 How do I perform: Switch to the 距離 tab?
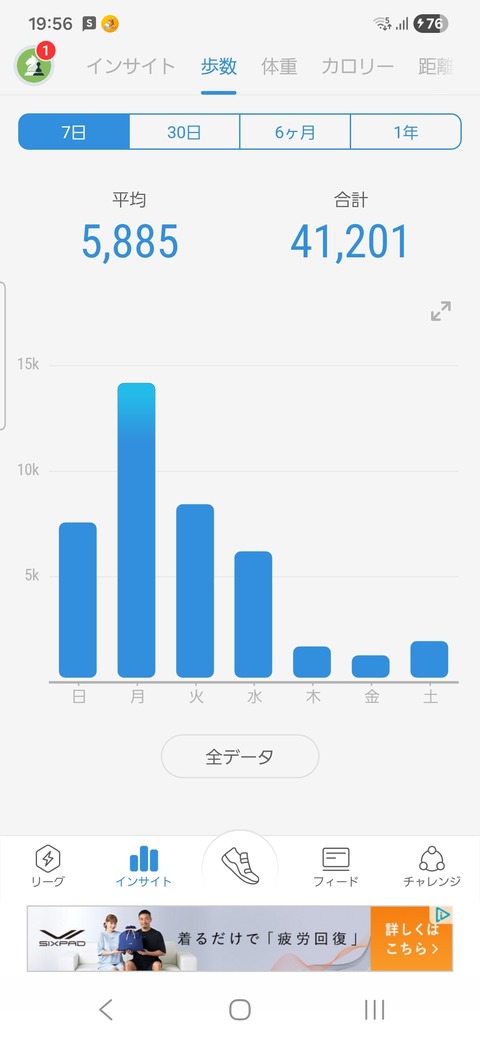pos(436,66)
